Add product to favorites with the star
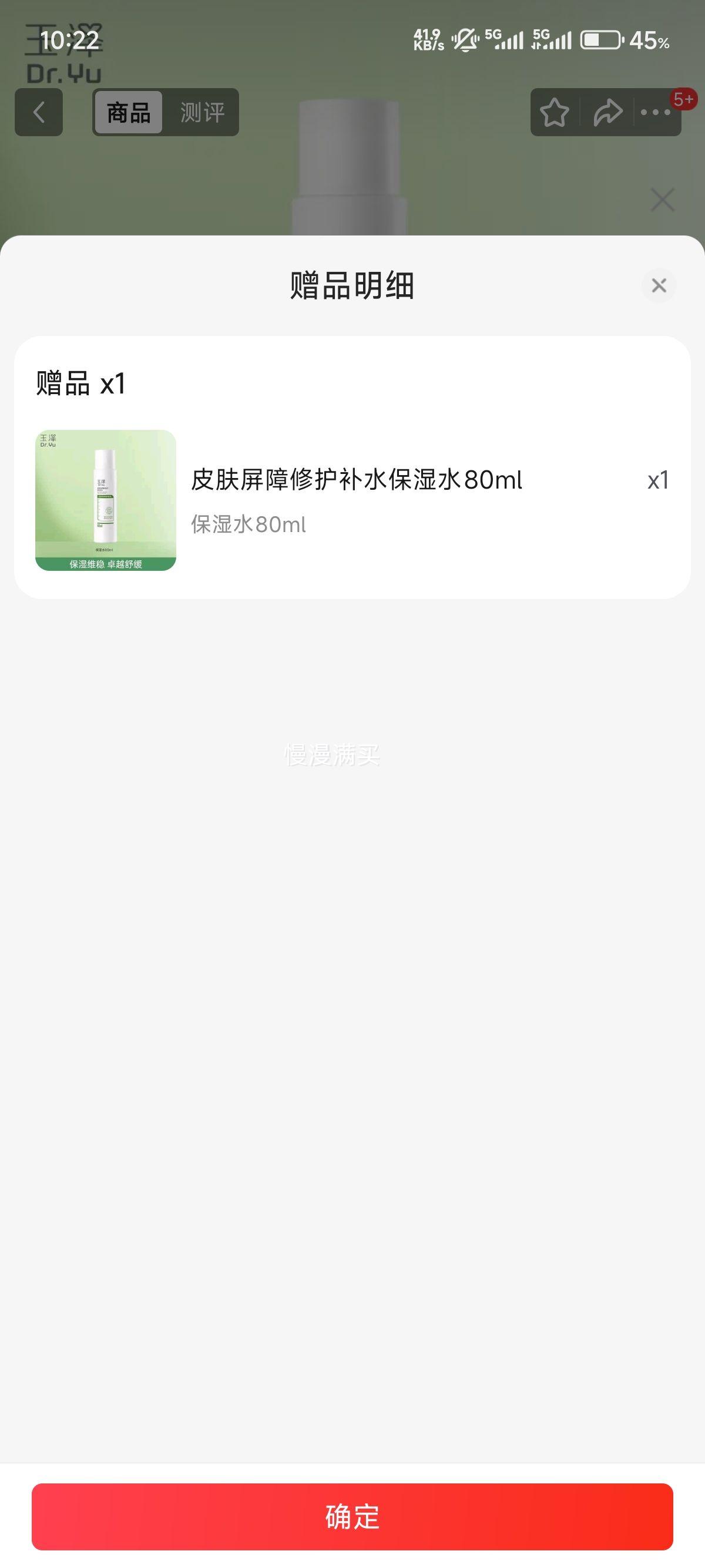This screenshot has height=1568, width=705. [555, 113]
